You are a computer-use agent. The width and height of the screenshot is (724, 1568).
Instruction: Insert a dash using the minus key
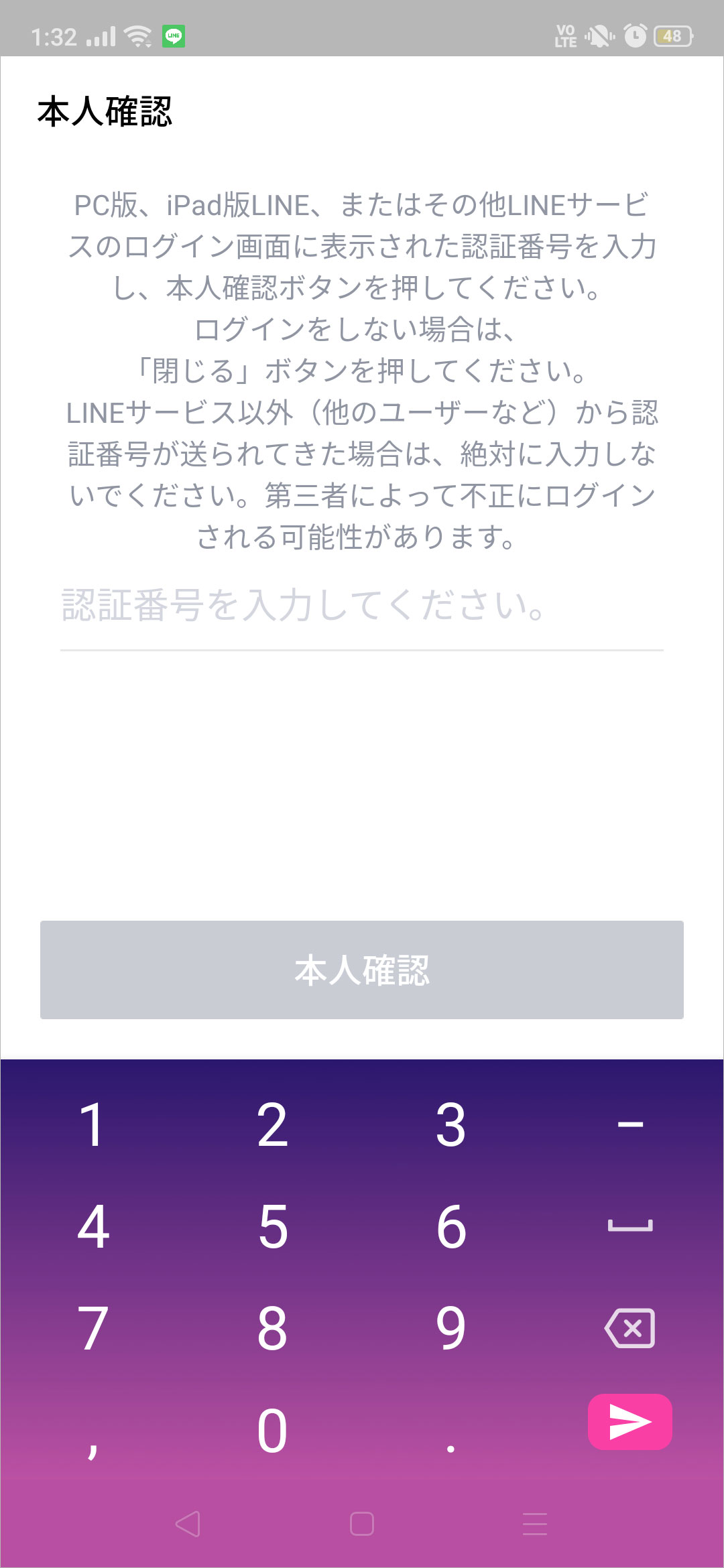(630, 1125)
